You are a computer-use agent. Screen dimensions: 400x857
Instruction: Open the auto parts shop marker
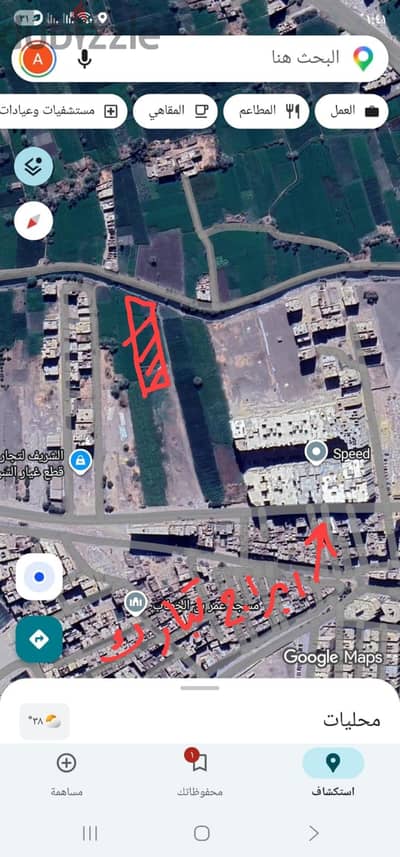coord(81,462)
